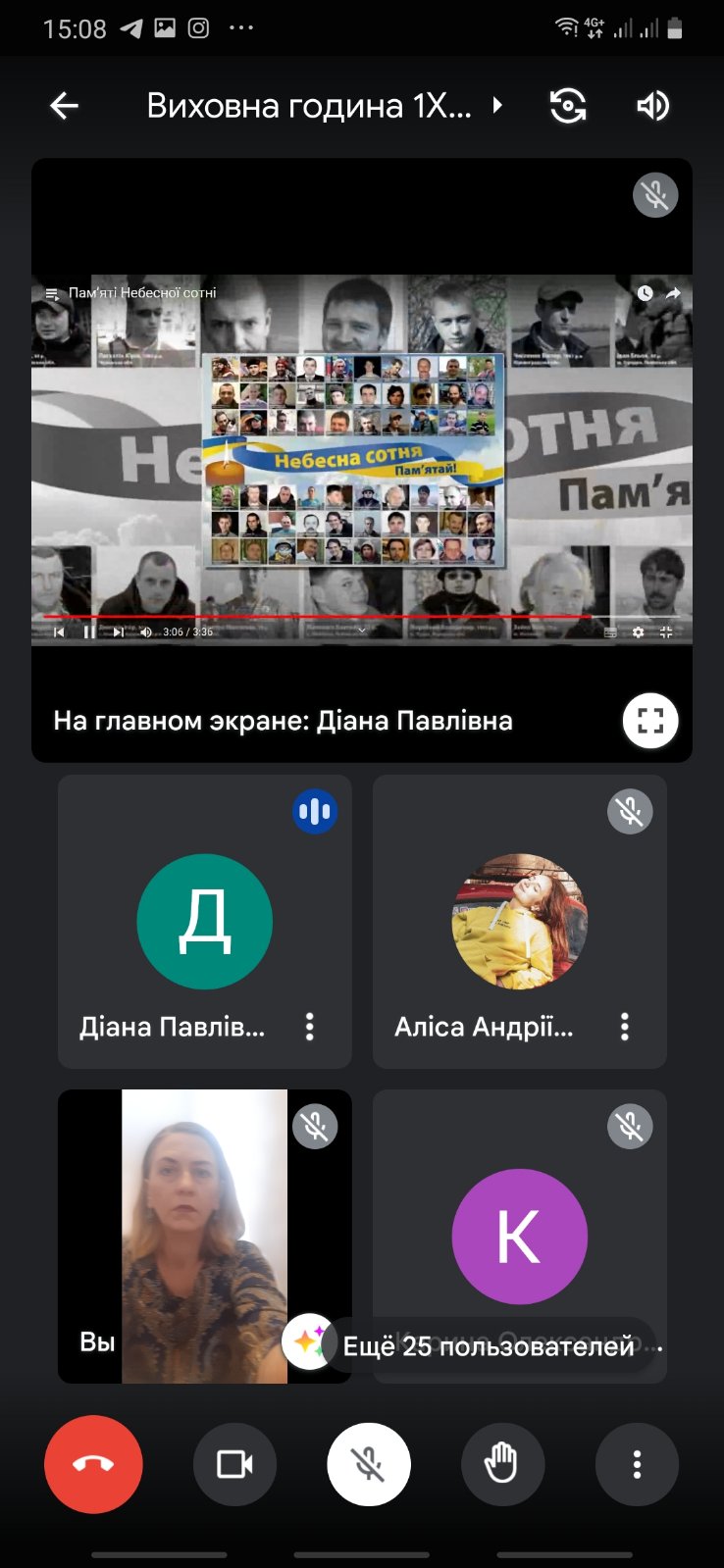Open options for Діана Павлівна's tile
This screenshot has width=724, height=1568.
click(310, 1027)
